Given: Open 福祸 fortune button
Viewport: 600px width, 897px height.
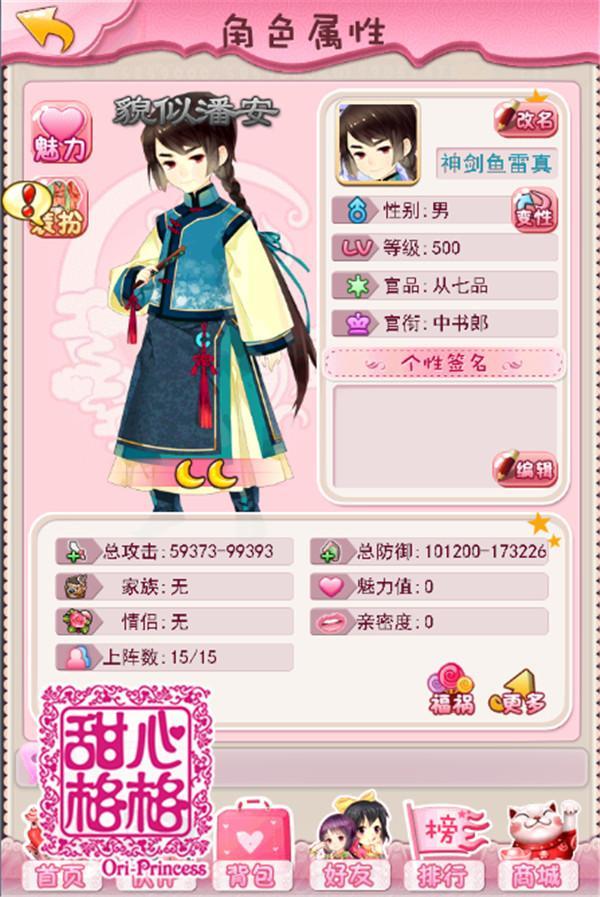Looking at the screenshot, I should click(451, 693).
